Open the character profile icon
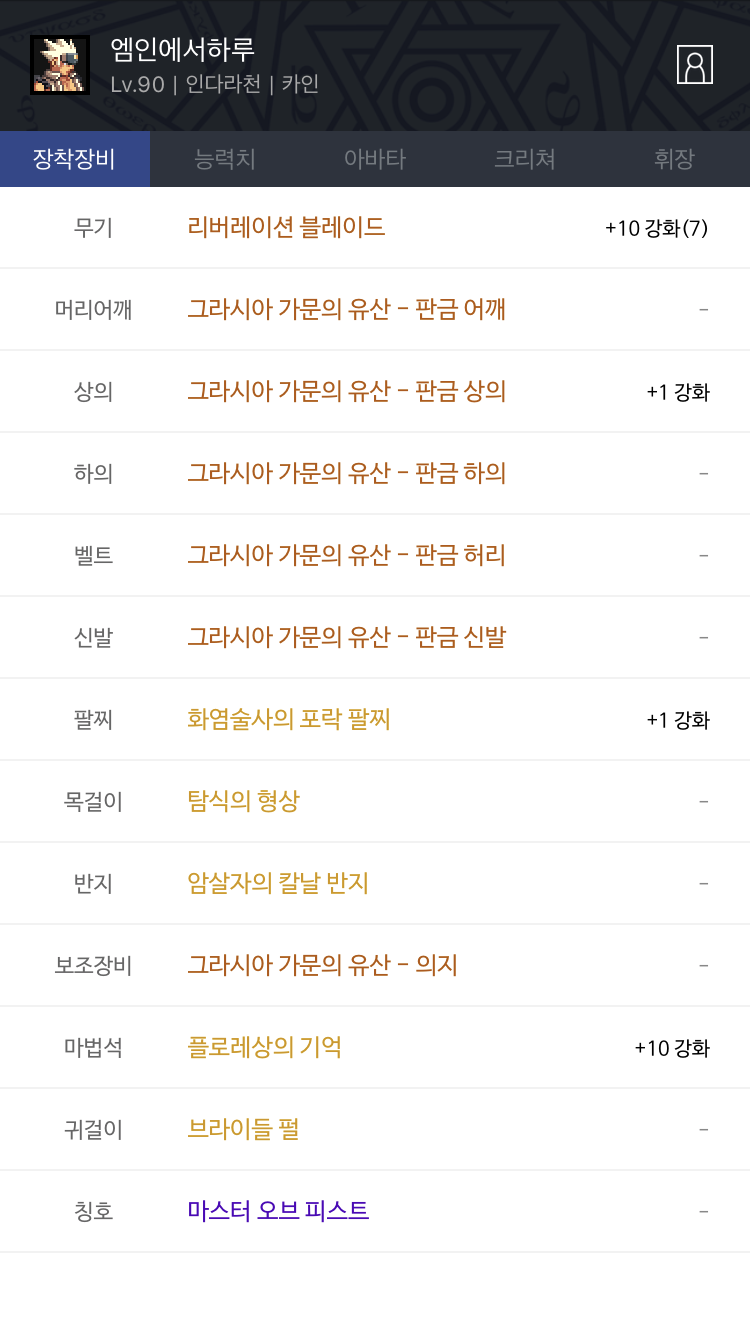 [x=695, y=65]
